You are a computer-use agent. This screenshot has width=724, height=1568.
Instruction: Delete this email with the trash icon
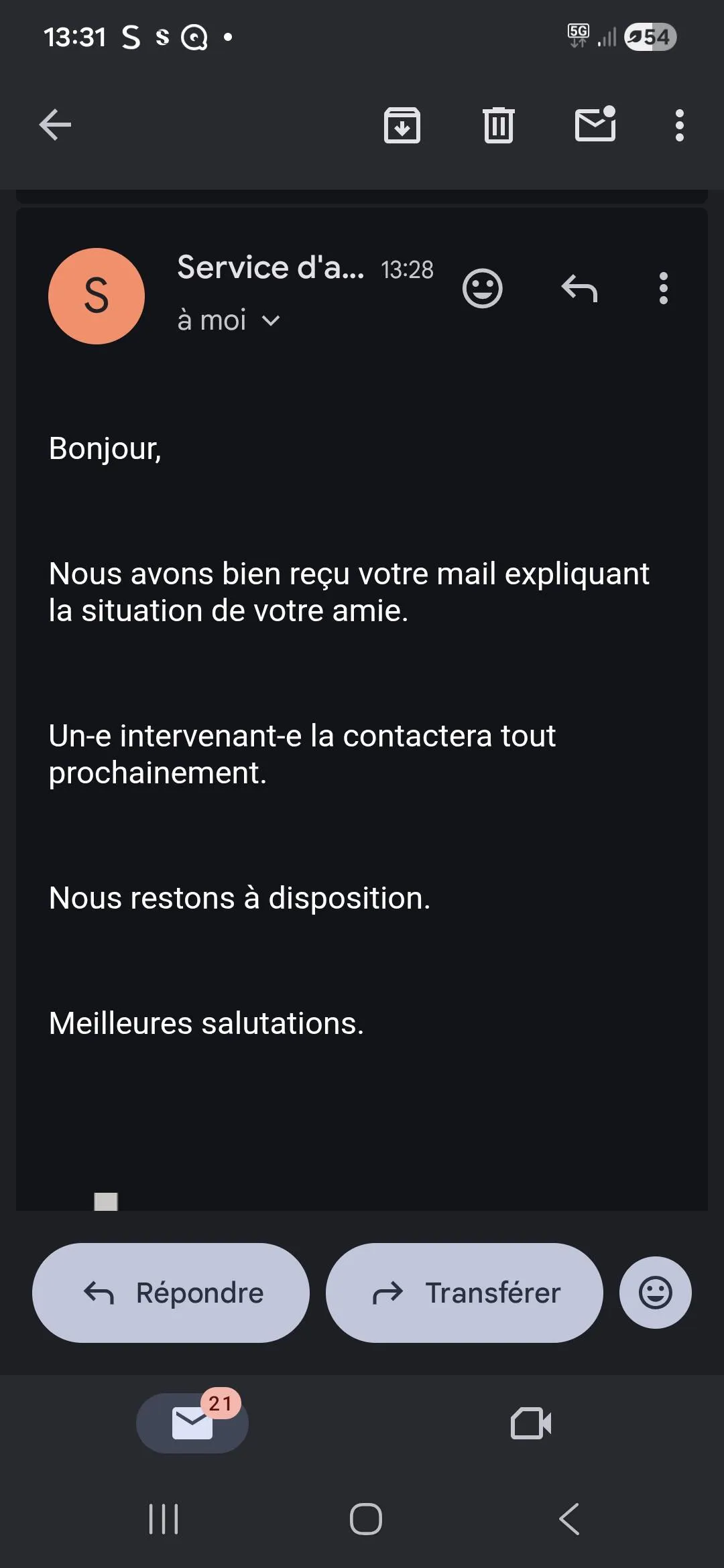point(498,125)
